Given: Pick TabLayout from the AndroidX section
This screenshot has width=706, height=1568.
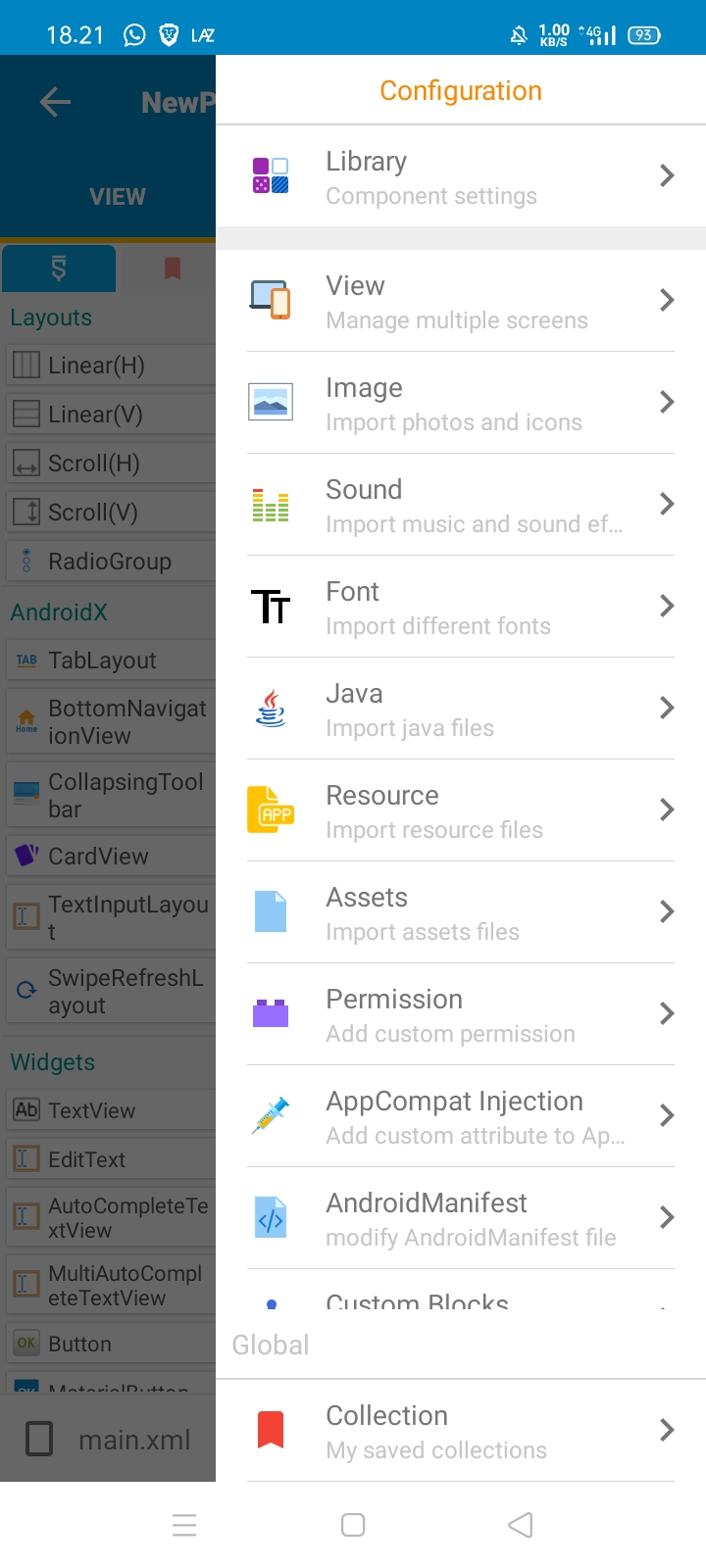Looking at the screenshot, I should tap(108, 660).
